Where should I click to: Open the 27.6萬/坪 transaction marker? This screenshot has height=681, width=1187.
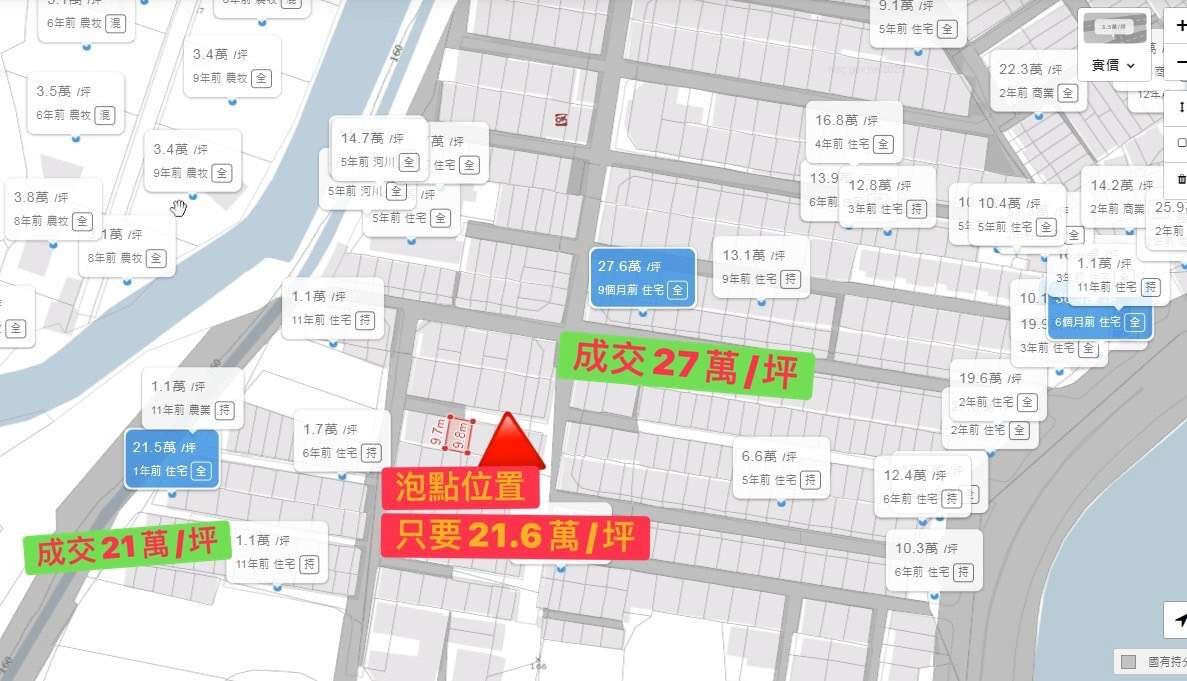pos(643,278)
